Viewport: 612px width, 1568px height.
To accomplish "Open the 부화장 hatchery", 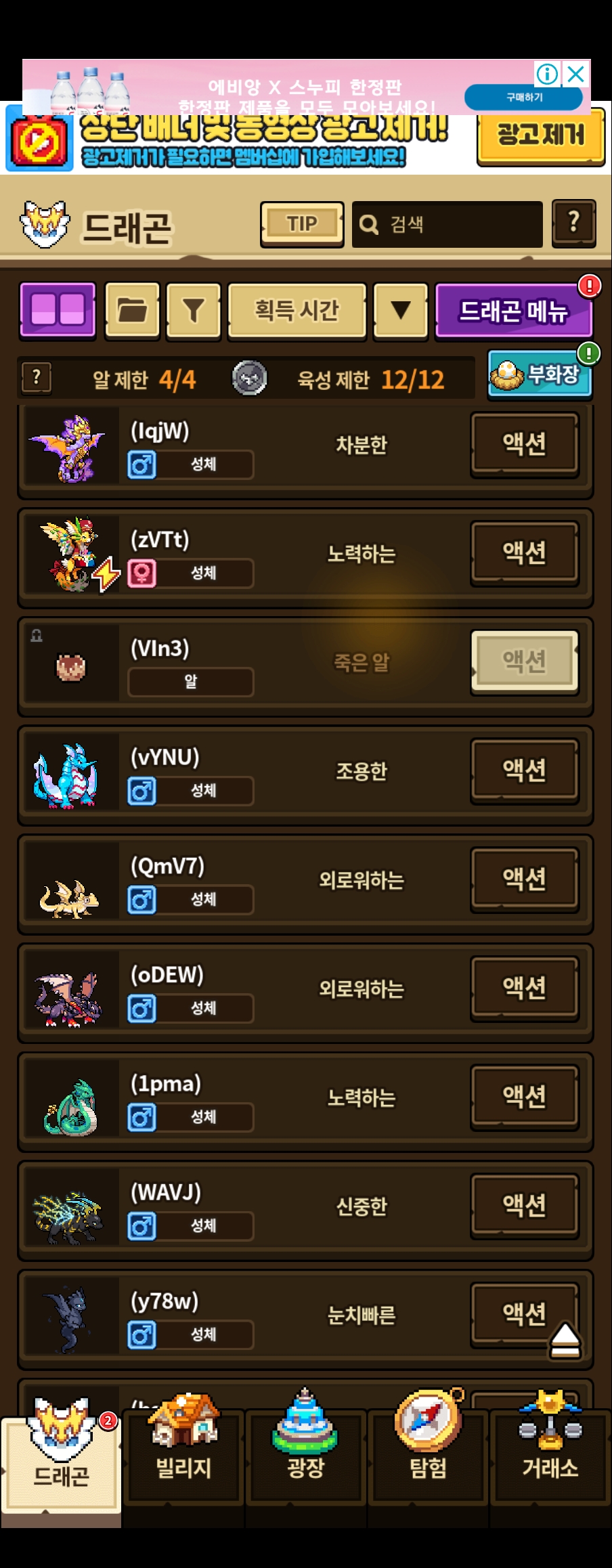I will click(x=540, y=374).
